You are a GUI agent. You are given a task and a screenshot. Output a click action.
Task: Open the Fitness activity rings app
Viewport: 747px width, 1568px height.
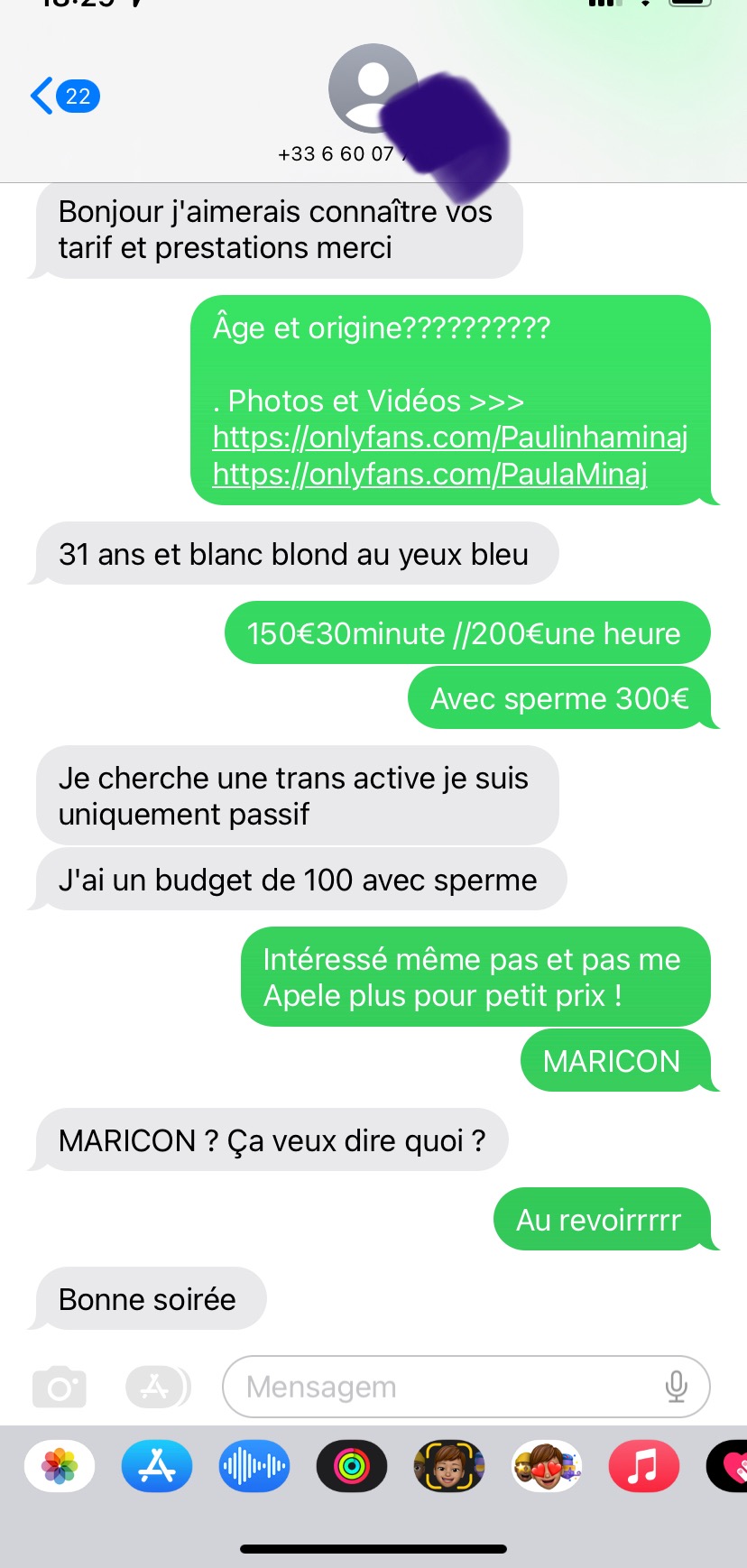pos(352,1466)
